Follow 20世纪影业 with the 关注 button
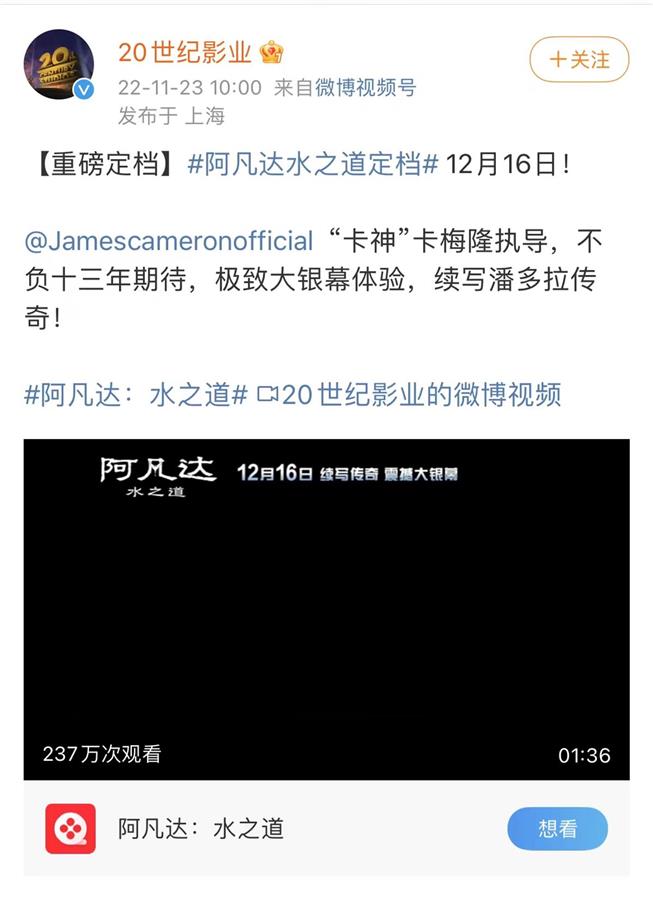 579,60
